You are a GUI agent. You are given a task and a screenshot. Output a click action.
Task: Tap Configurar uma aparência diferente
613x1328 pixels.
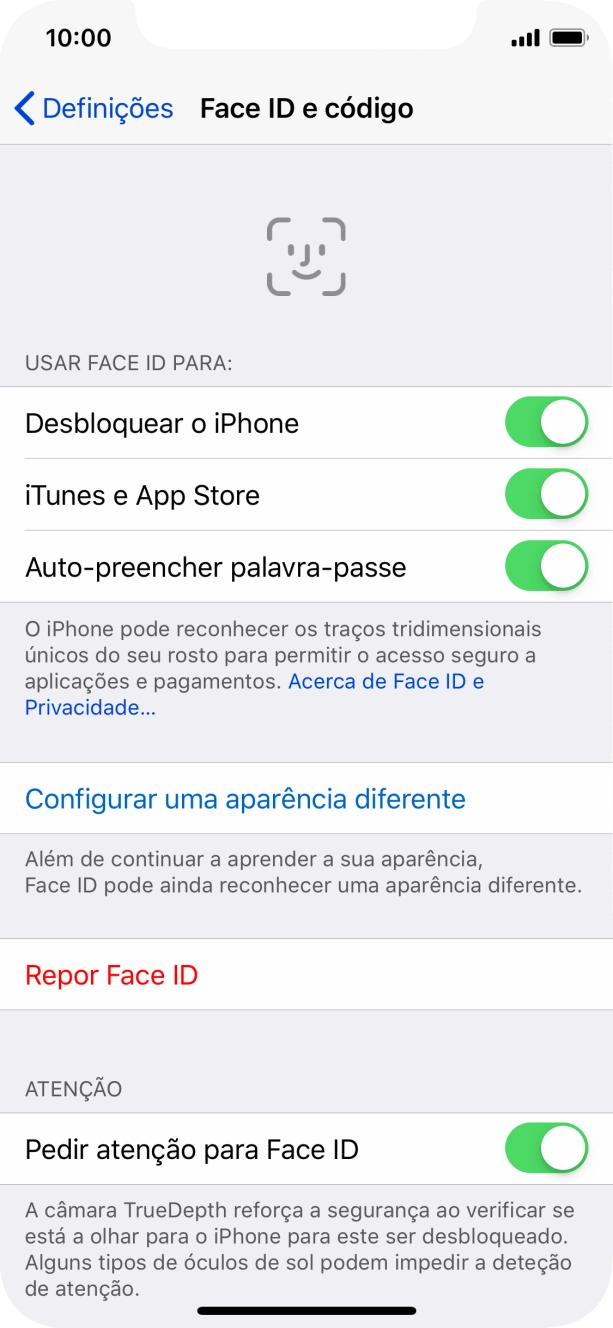[x=245, y=799]
